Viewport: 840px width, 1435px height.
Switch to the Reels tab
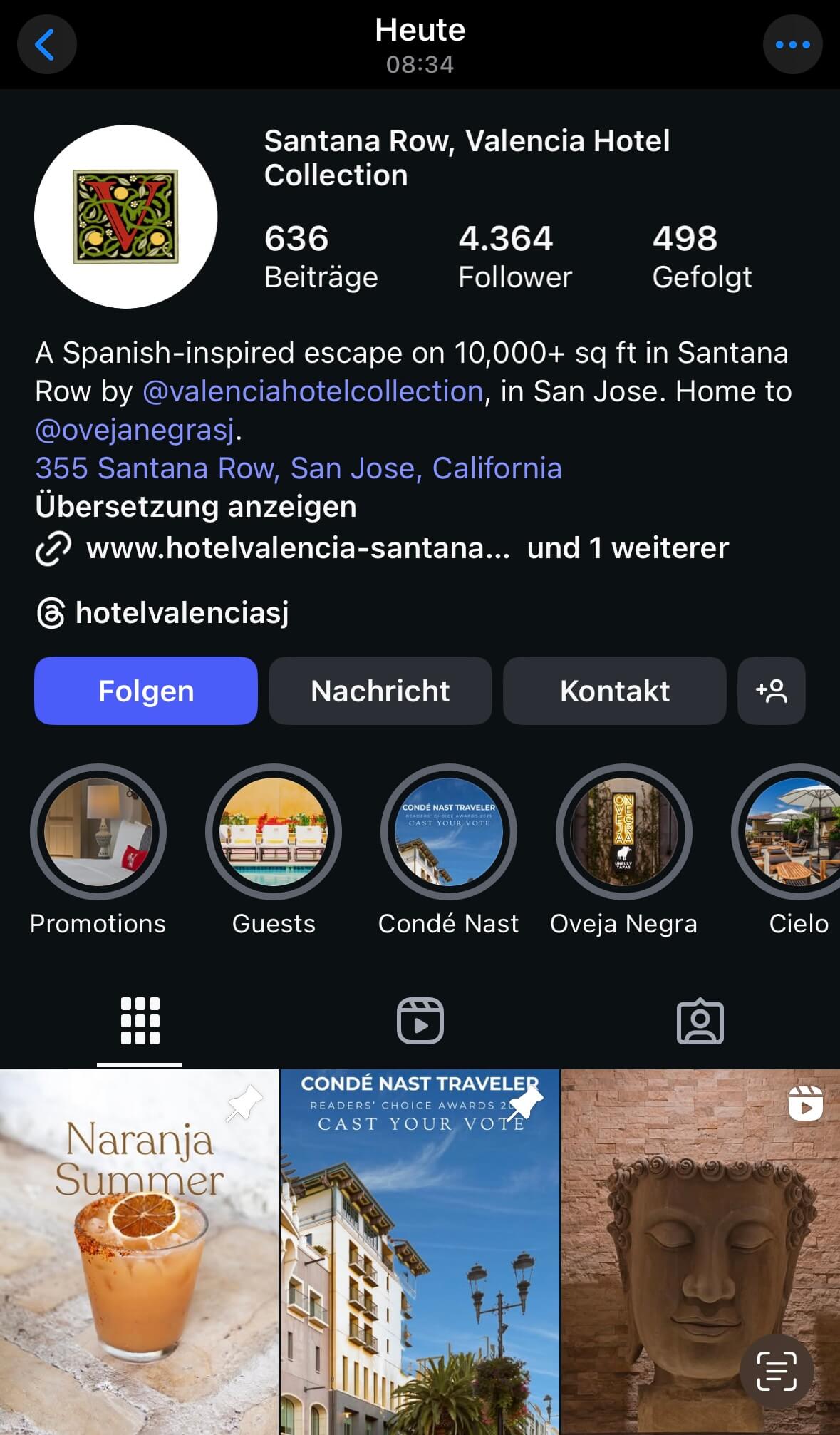point(420,1021)
